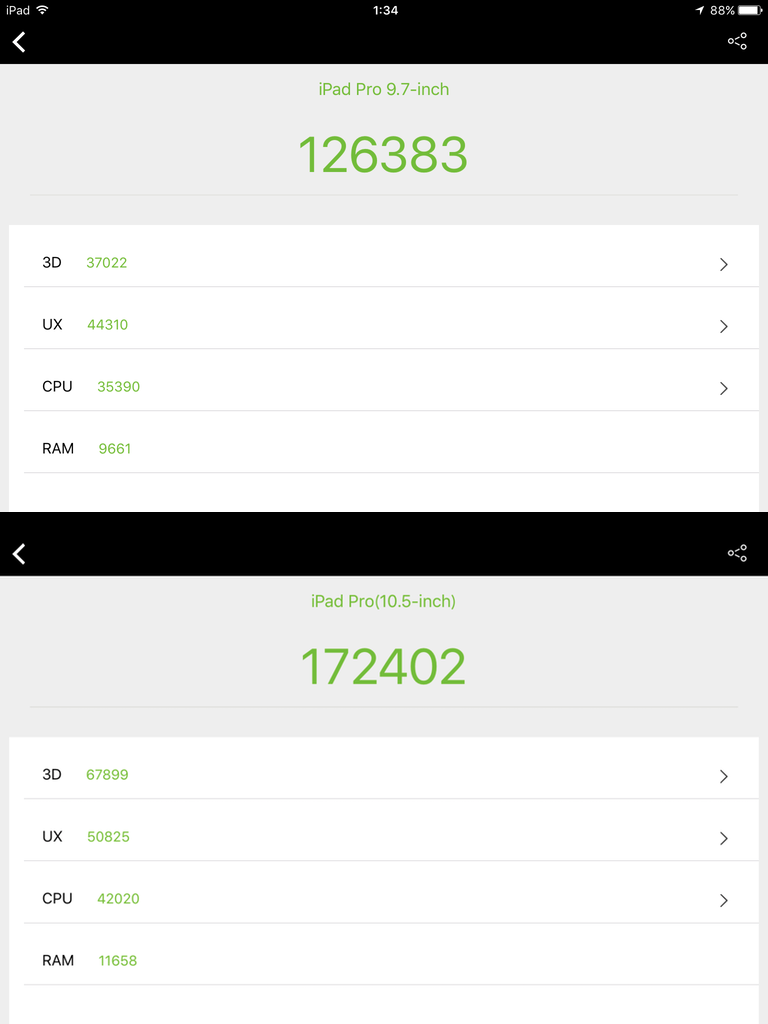Open UX score 50825 details
This screenshot has height=1024, width=768.
tap(384, 837)
